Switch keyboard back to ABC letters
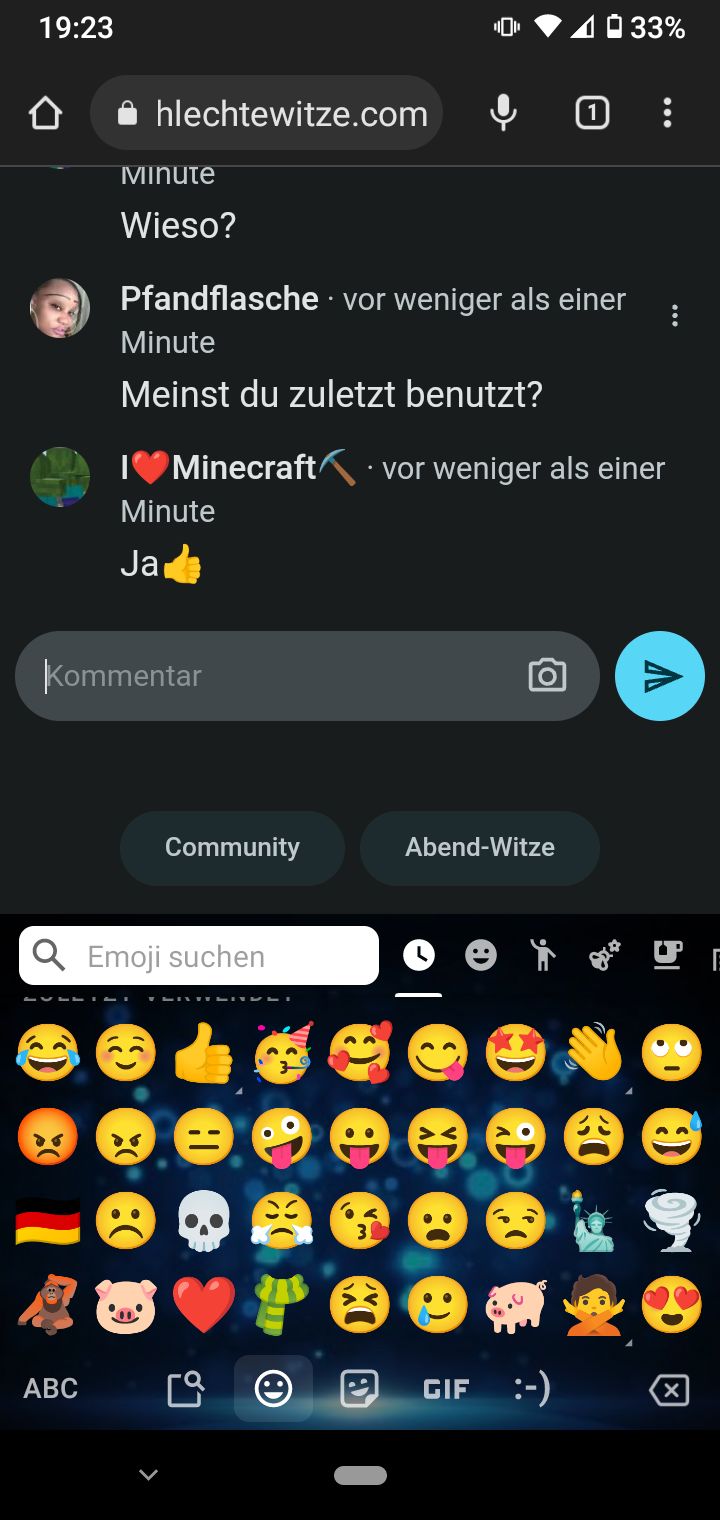Viewport: 720px width, 1520px height. [51, 1388]
